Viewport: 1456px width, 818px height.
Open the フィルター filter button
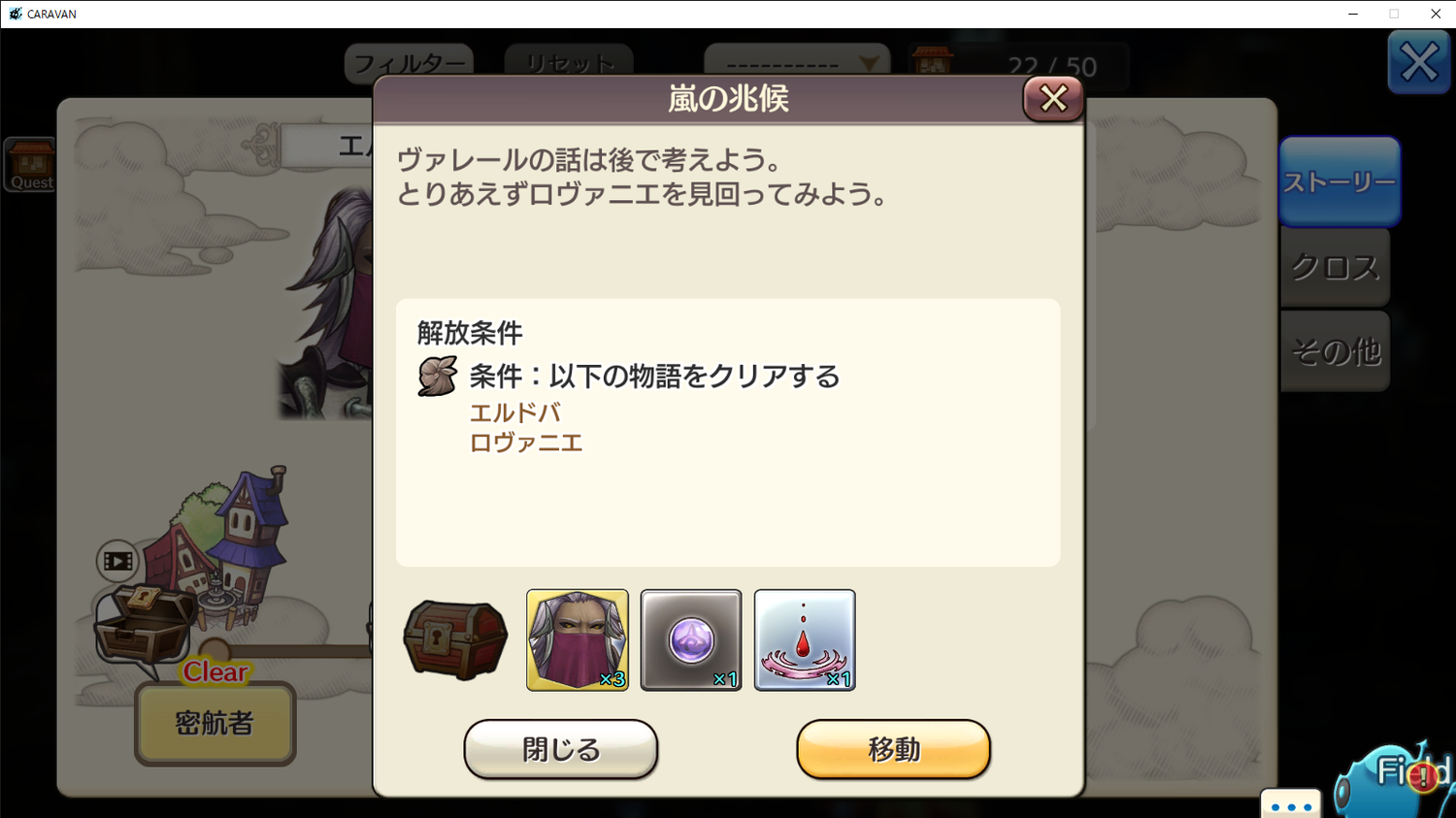pyautogui.click(x=409, y=62)
